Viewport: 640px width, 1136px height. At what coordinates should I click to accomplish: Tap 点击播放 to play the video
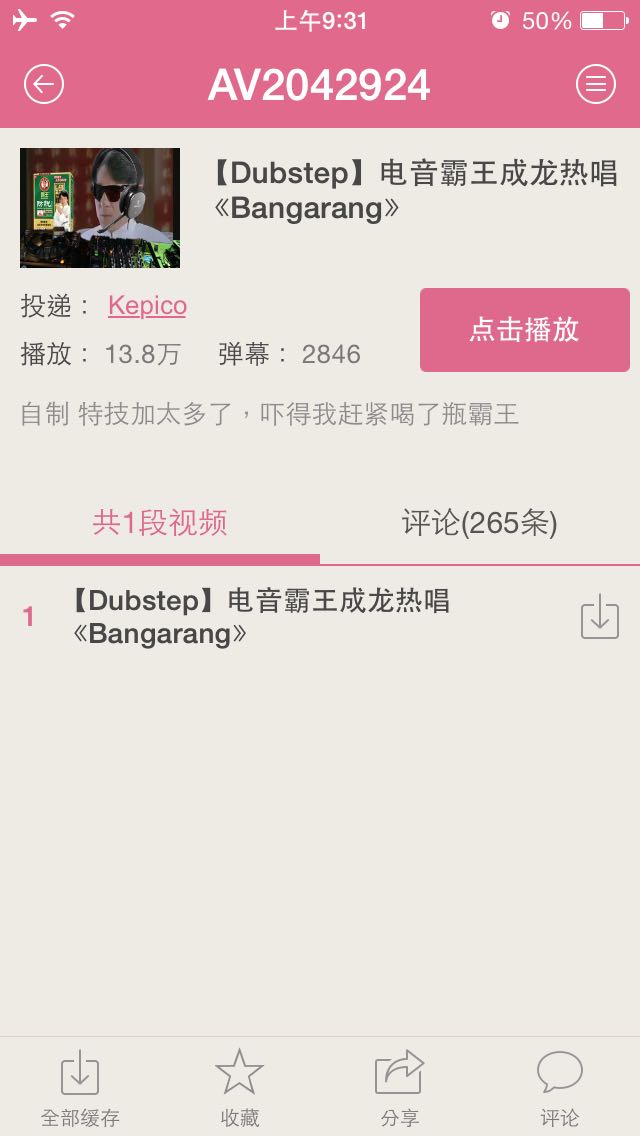pos(524,330)
